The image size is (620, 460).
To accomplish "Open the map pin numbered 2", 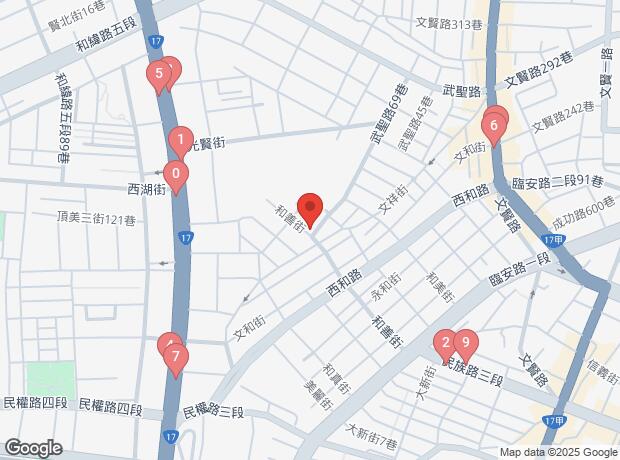I will click(x=445, y=345).
